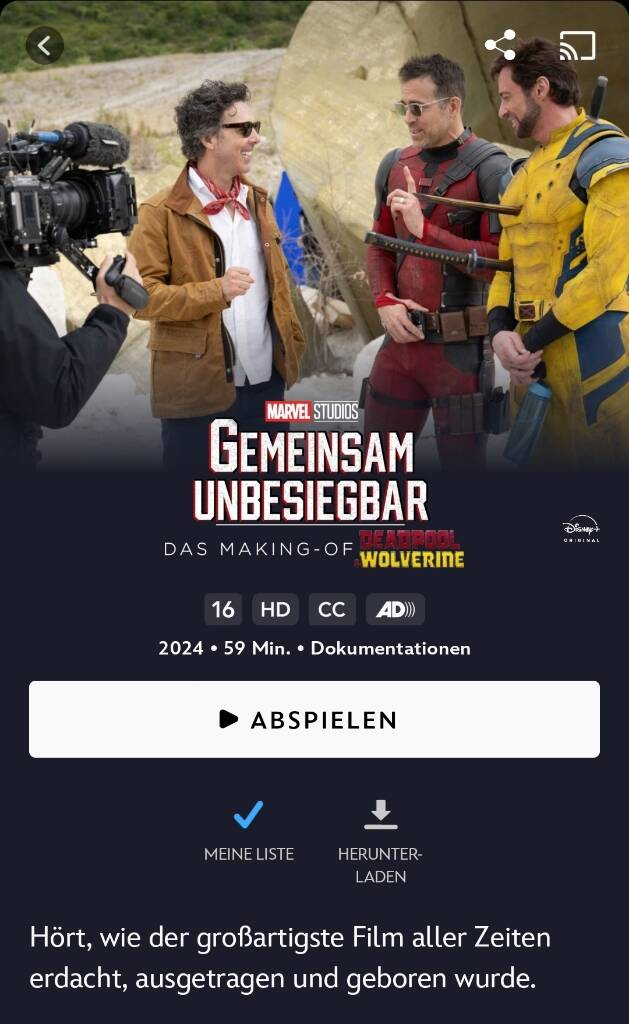629x1024 pixels.
Task: Open the cast to device icon
Action: pyautogui.click(x=577, y=46)
